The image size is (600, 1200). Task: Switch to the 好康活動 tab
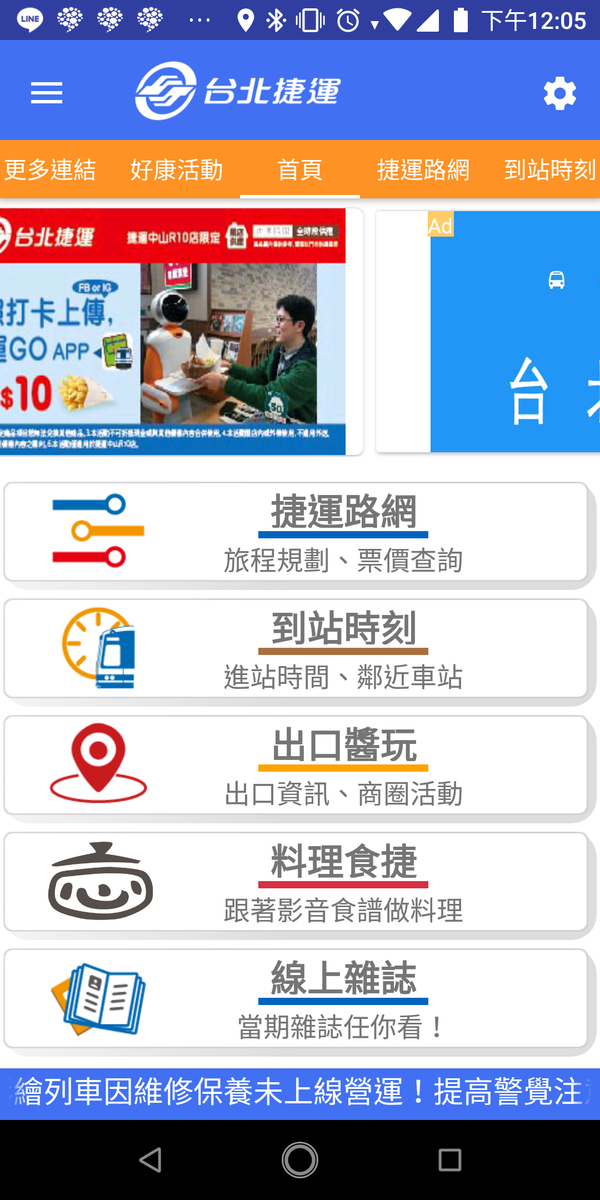point(176,169)
